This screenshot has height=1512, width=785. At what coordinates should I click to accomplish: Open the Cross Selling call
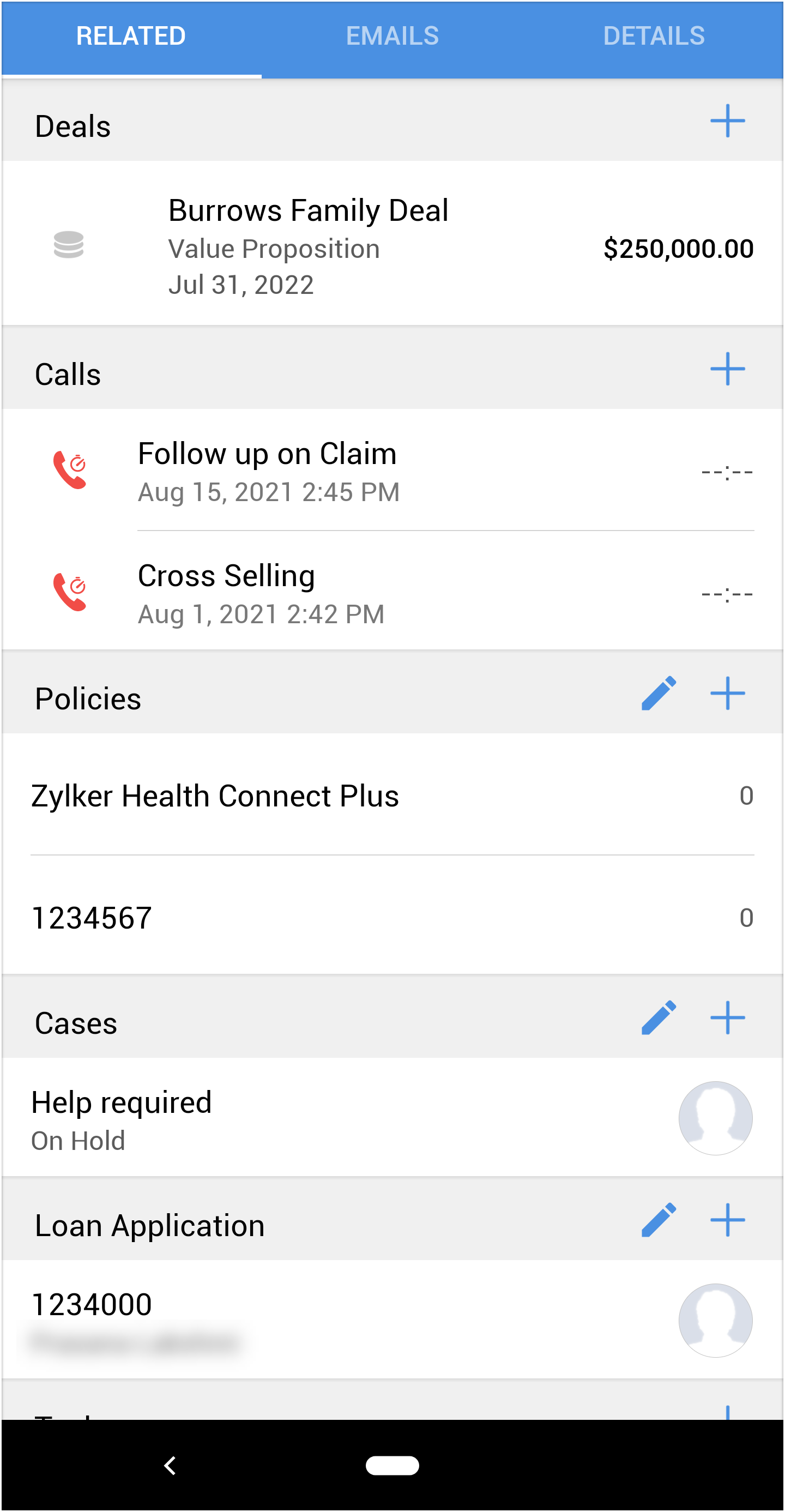click(392, 593)
